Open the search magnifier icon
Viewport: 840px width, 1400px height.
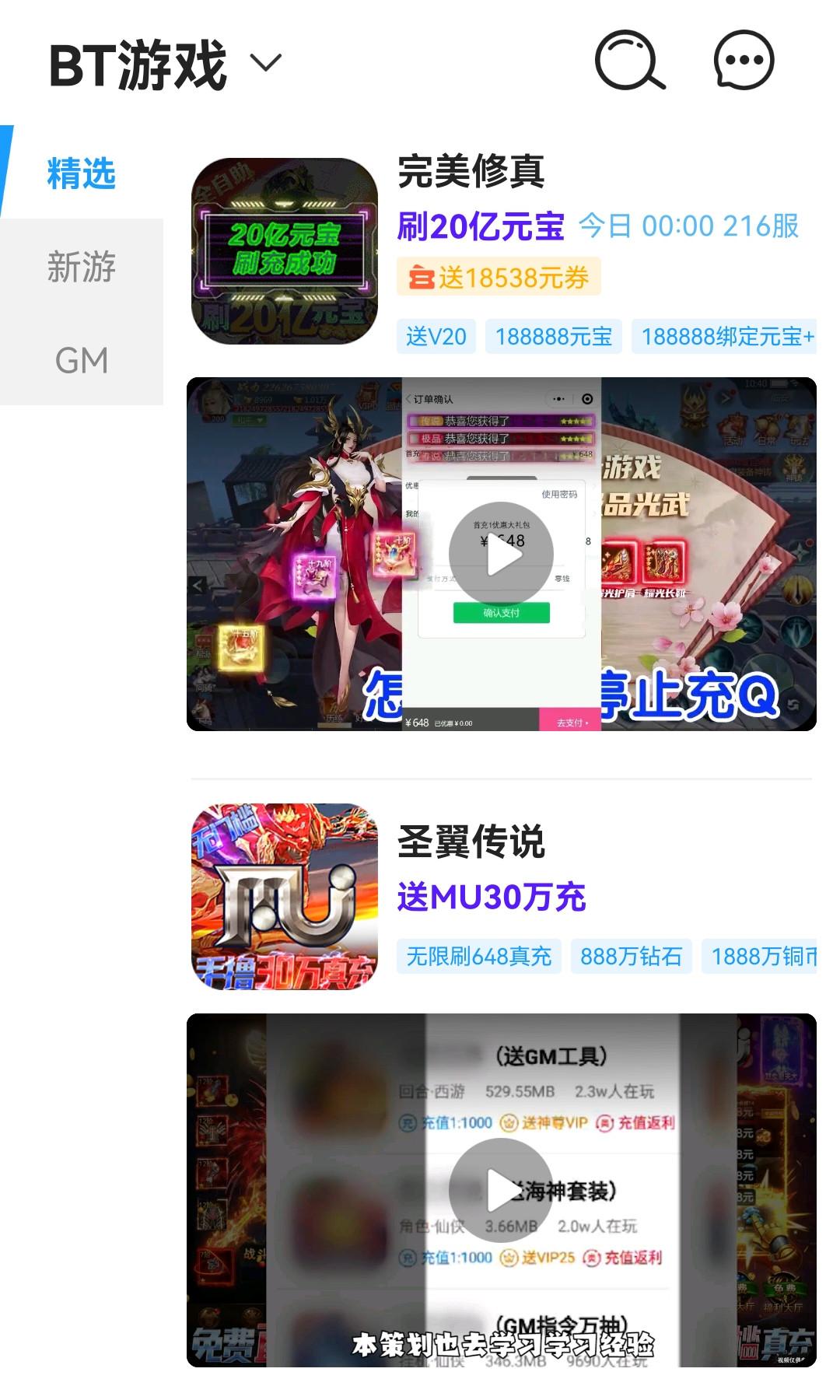coord(629,61)
